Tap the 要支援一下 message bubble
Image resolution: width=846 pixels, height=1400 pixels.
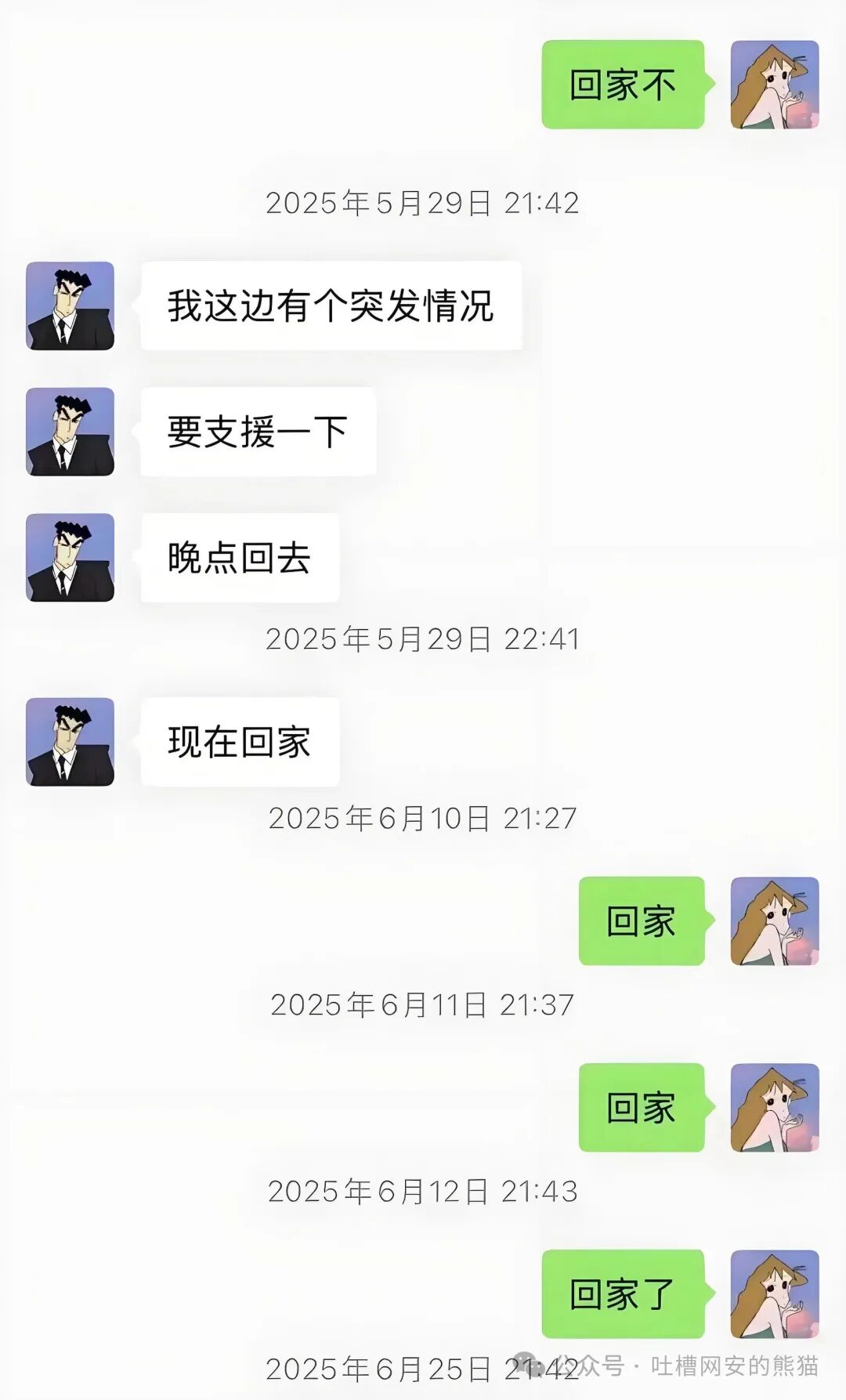(258, 433)
